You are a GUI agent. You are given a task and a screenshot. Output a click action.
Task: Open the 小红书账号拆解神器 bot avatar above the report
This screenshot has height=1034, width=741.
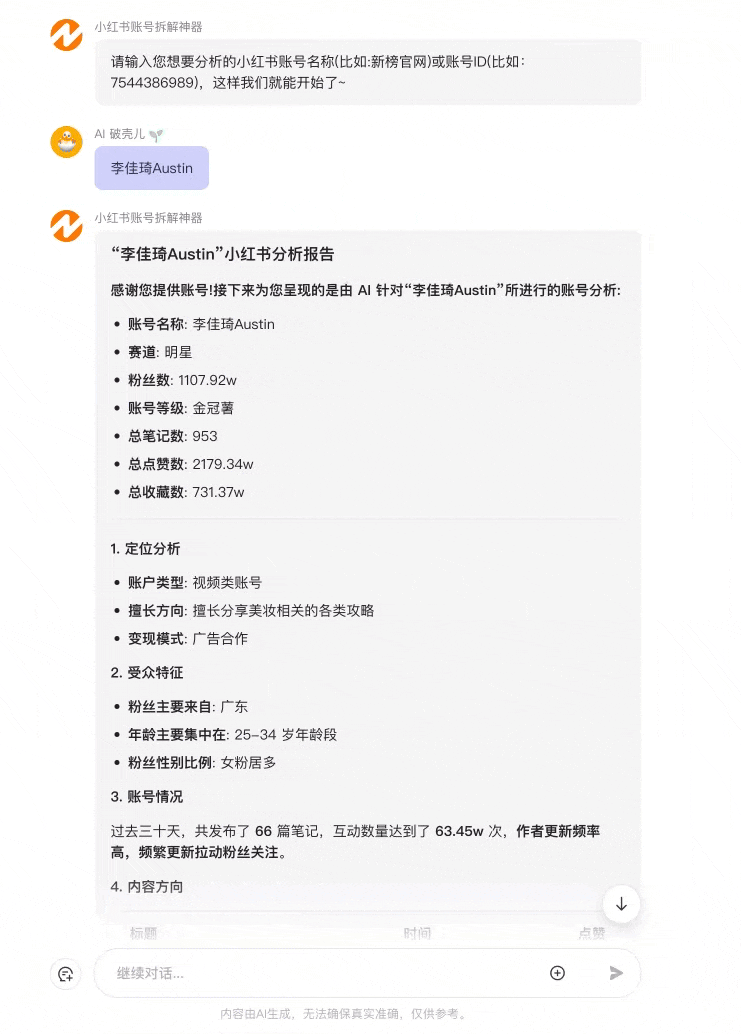click(67, 226)
